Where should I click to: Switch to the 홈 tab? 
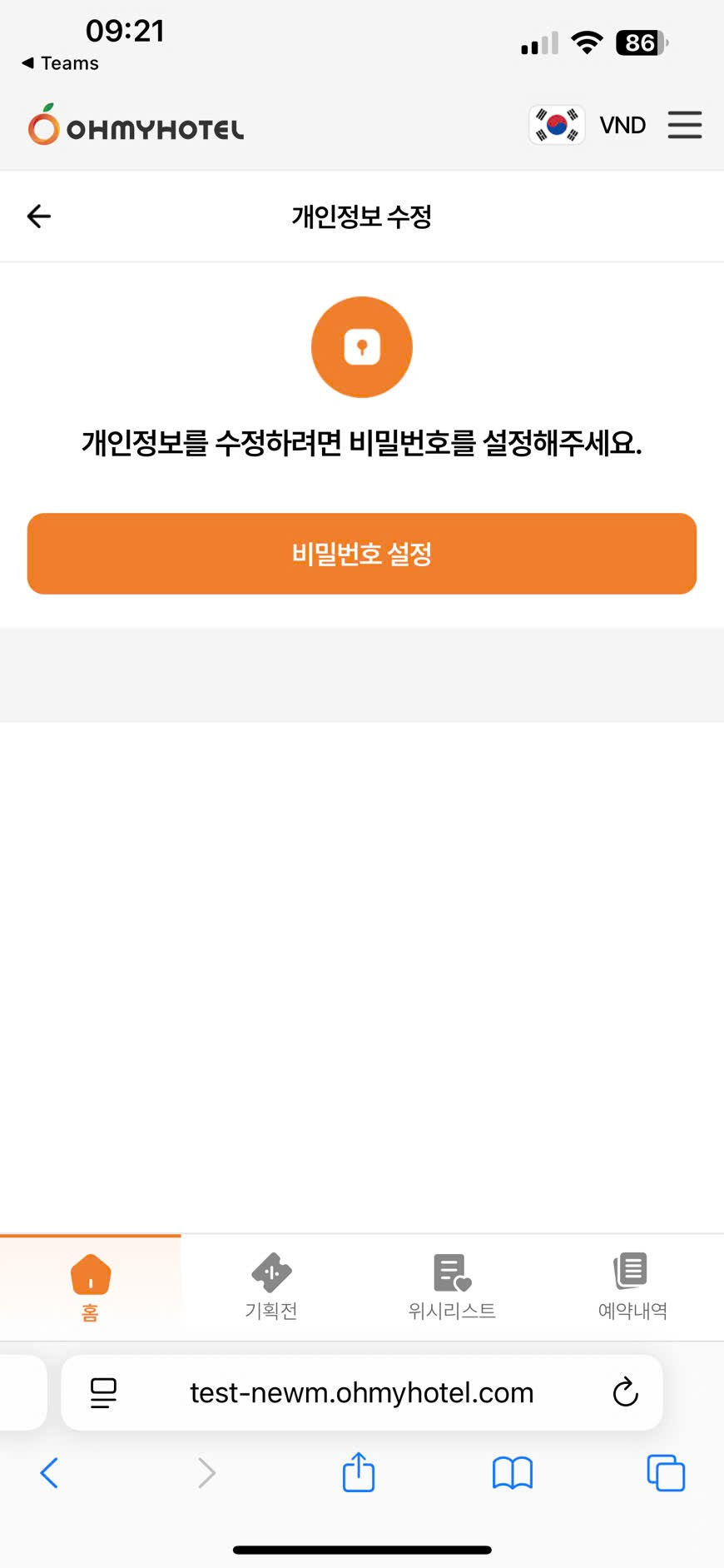click(90, 1287)
